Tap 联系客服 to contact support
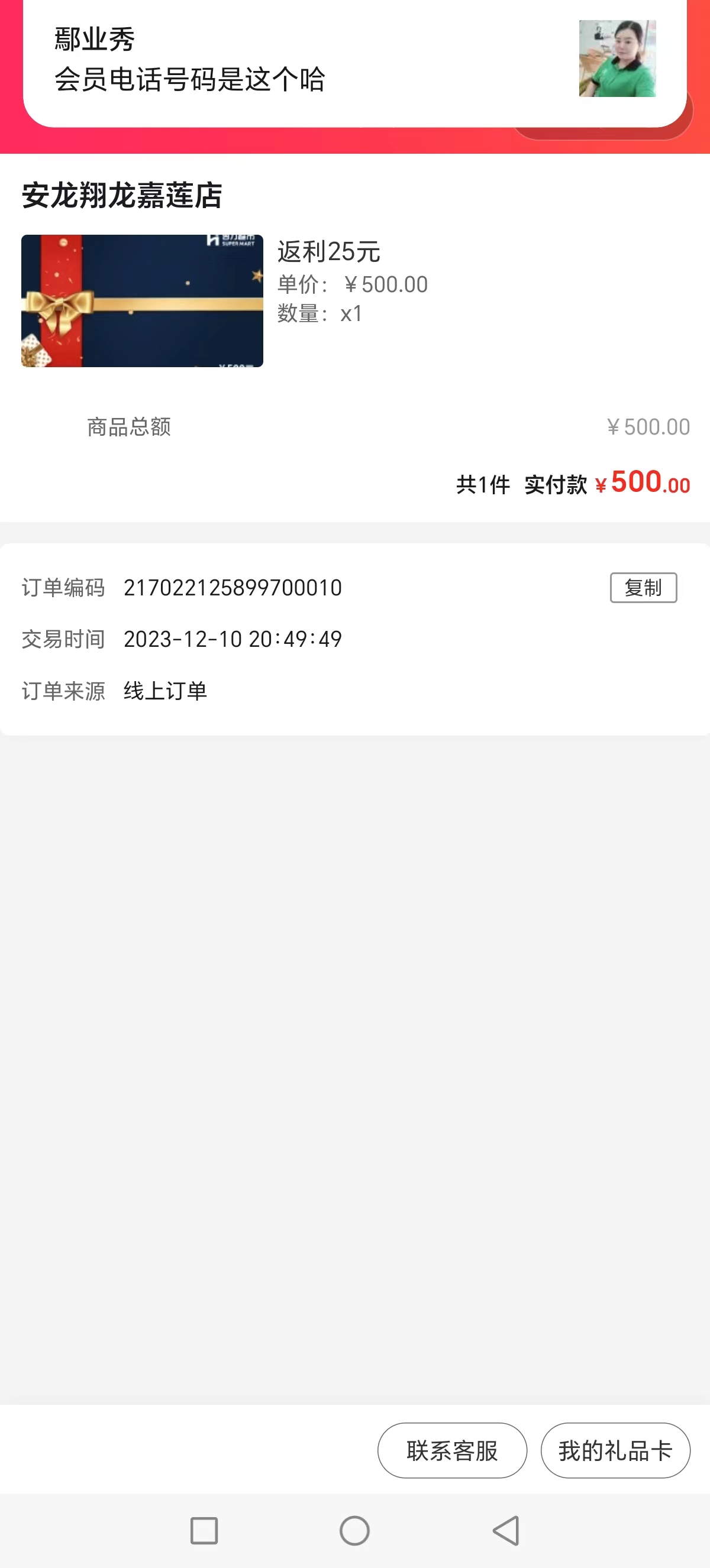710x1568 pixels. click(452, 1450)
